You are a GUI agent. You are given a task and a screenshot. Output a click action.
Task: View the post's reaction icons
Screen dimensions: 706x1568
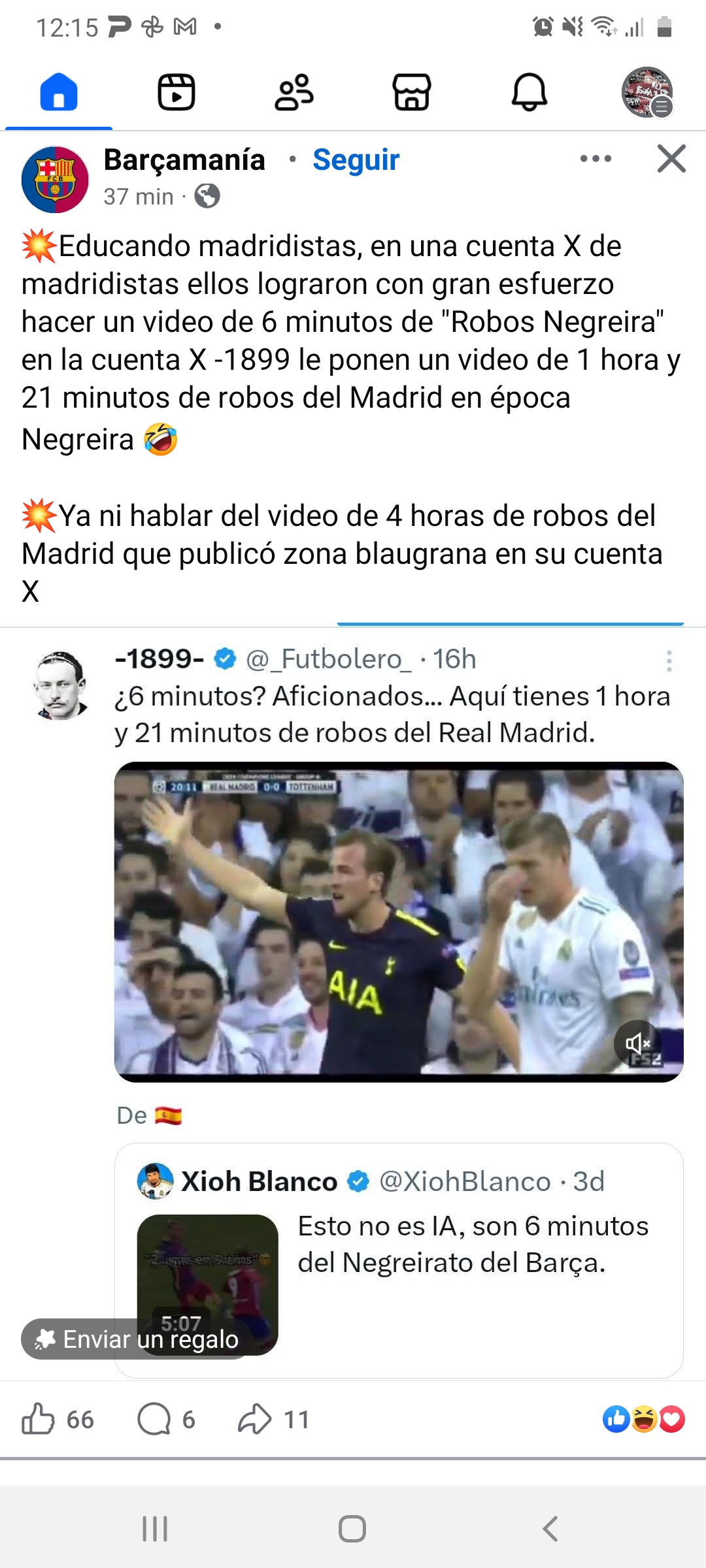pos(643,1419)
